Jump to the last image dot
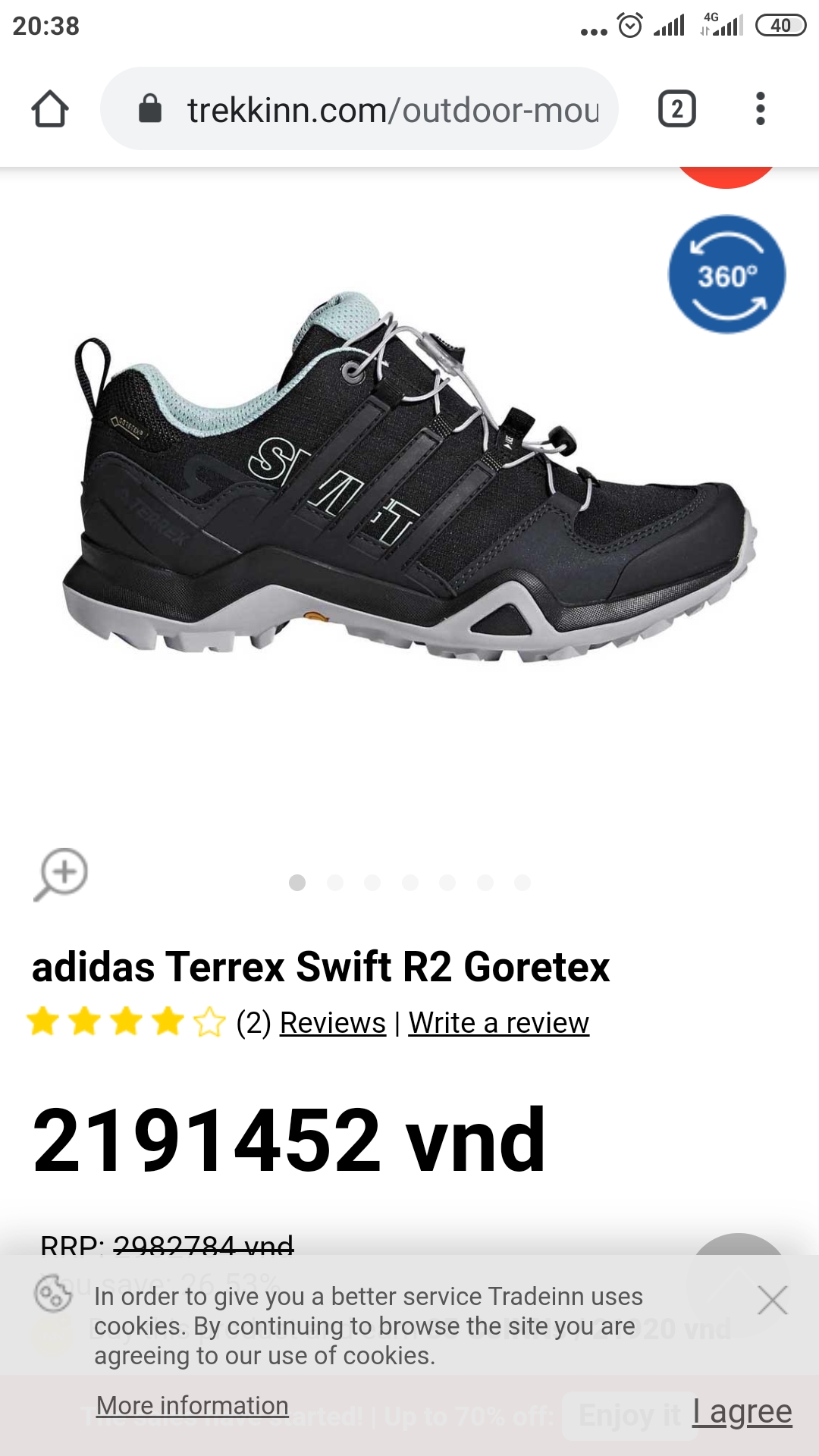Screen dimensions: 819x1456 [x=522, y=883]
